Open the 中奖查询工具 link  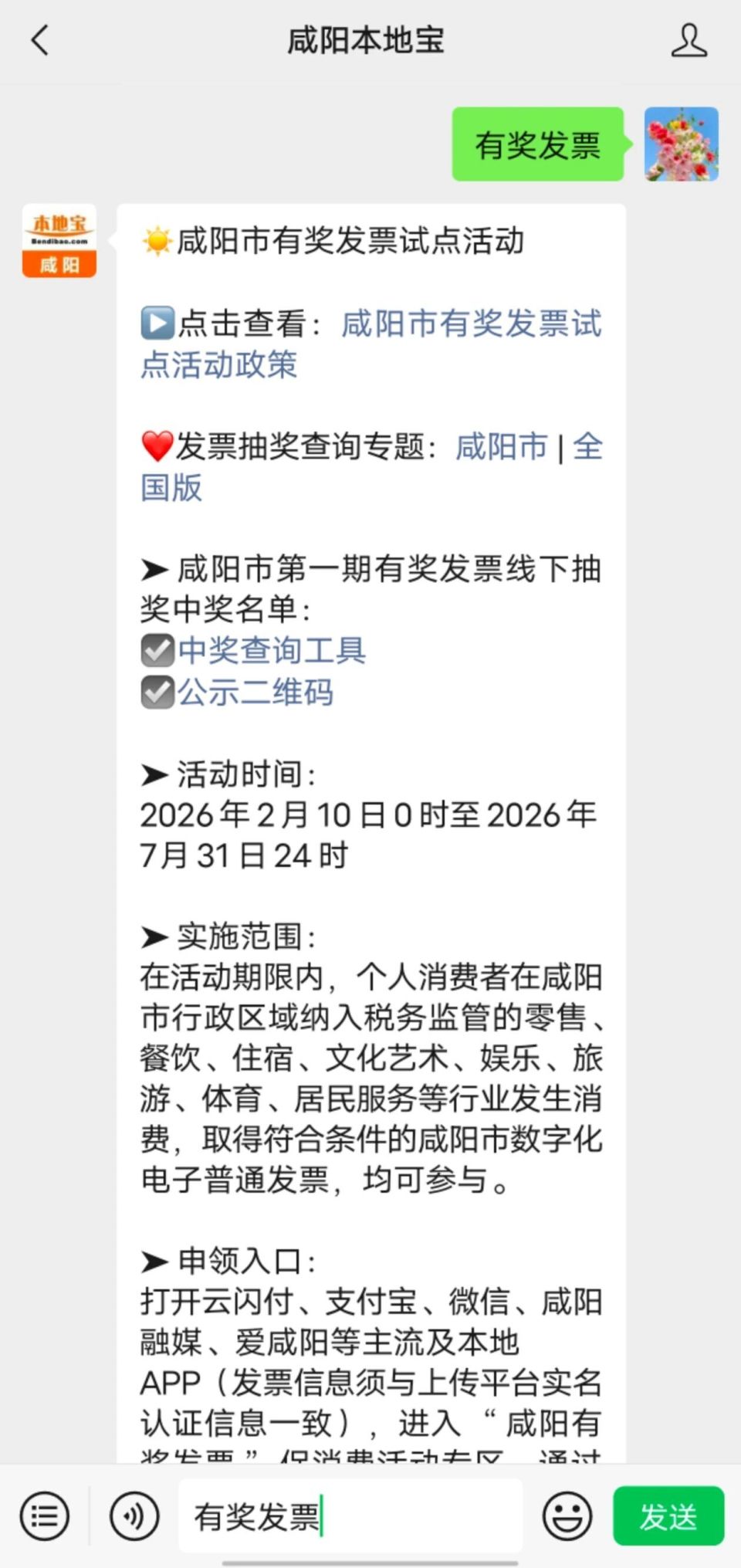click(272, 651)
